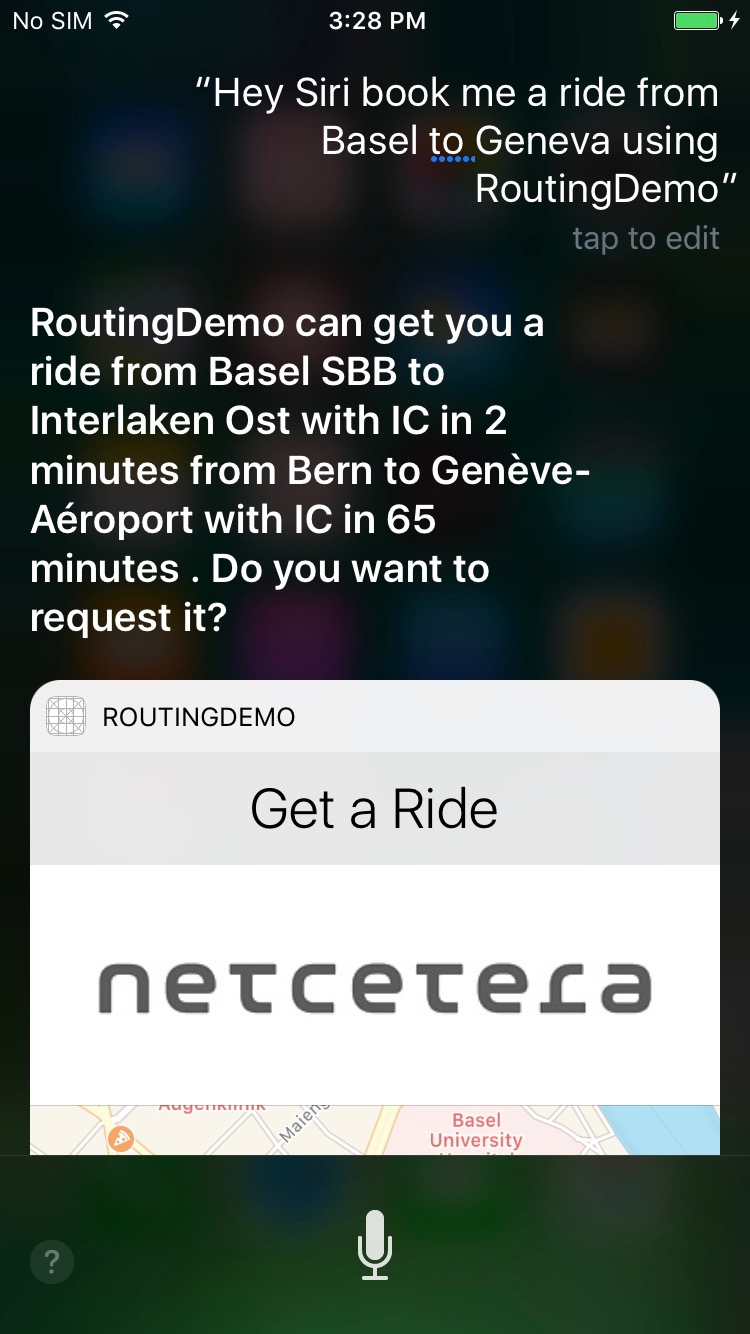Open the RoutingDemo Get a Ride card
The image size is (750, 1334).
point(374,809)
